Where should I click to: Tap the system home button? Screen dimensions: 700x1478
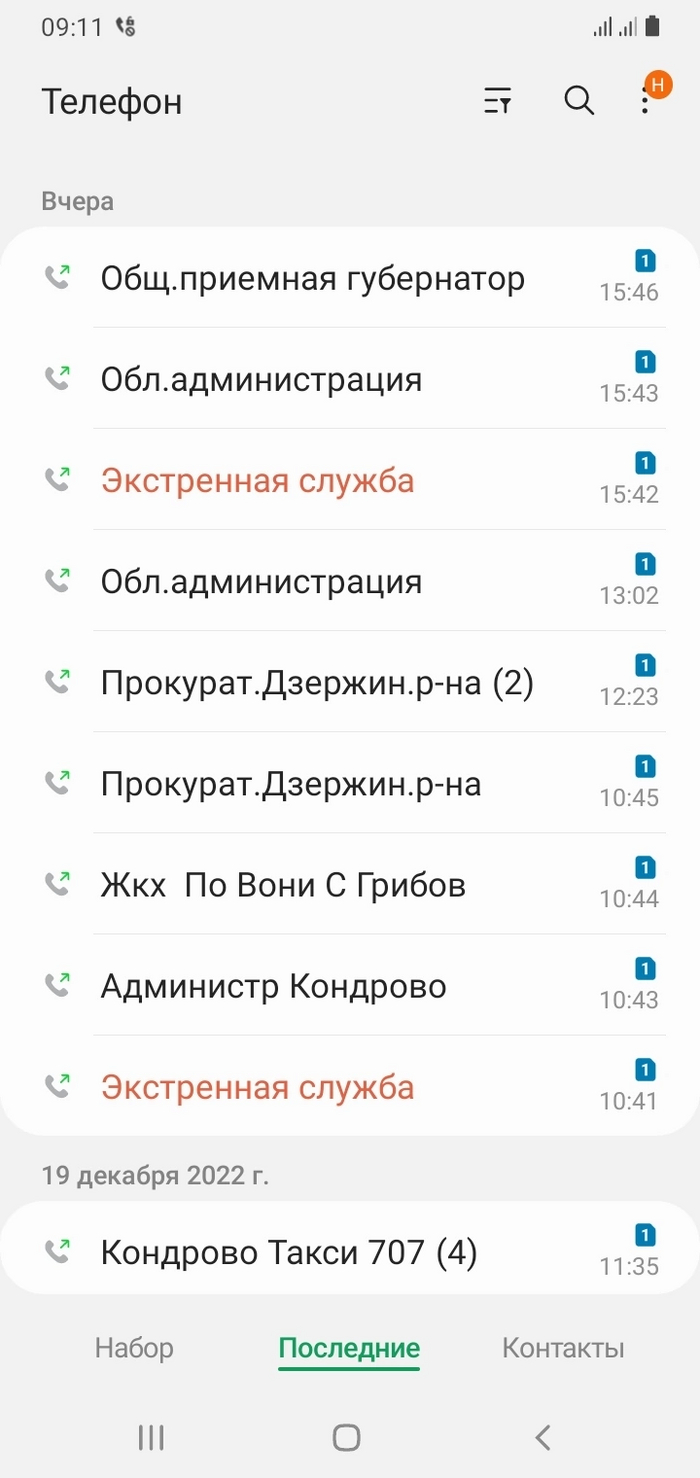346,1438
